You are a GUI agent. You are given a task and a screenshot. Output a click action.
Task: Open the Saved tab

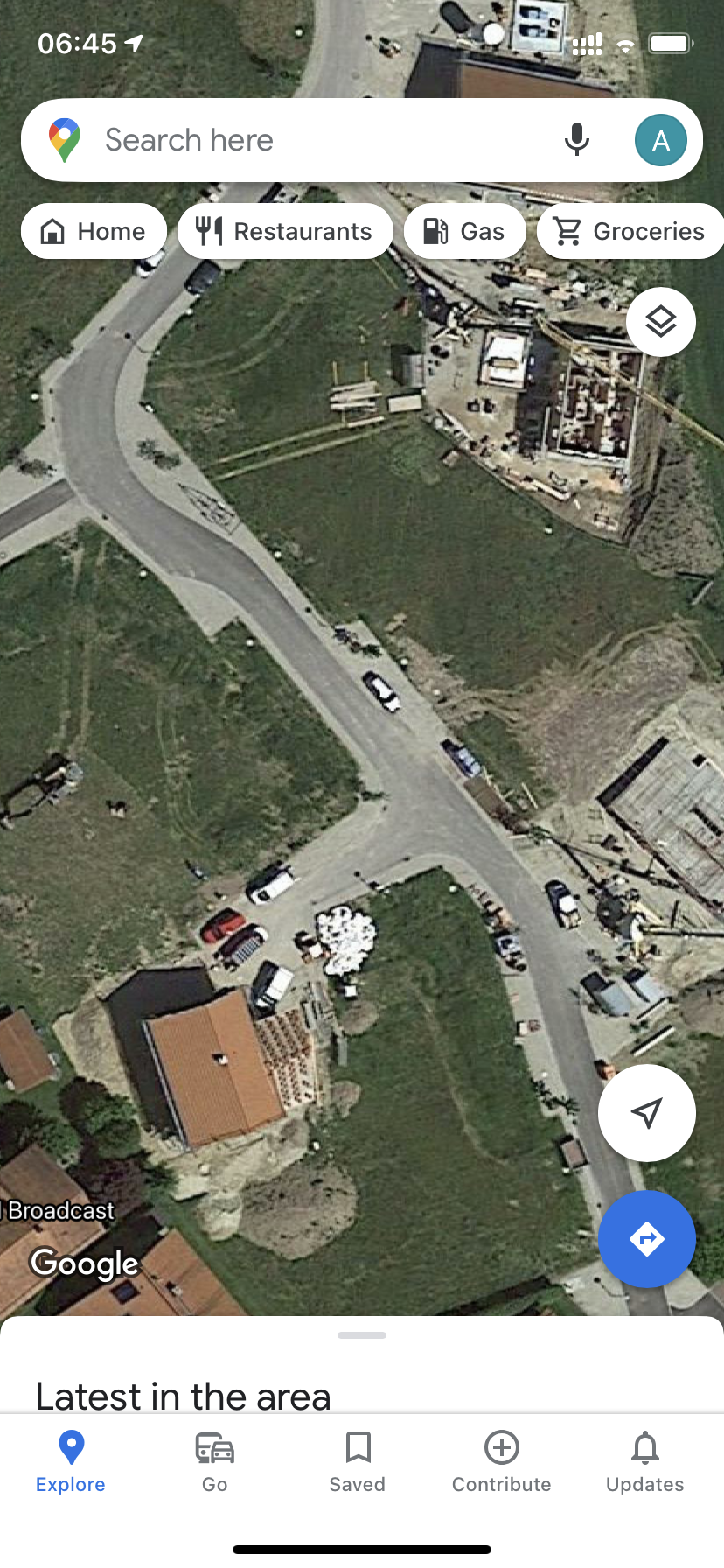(358, 1461)
